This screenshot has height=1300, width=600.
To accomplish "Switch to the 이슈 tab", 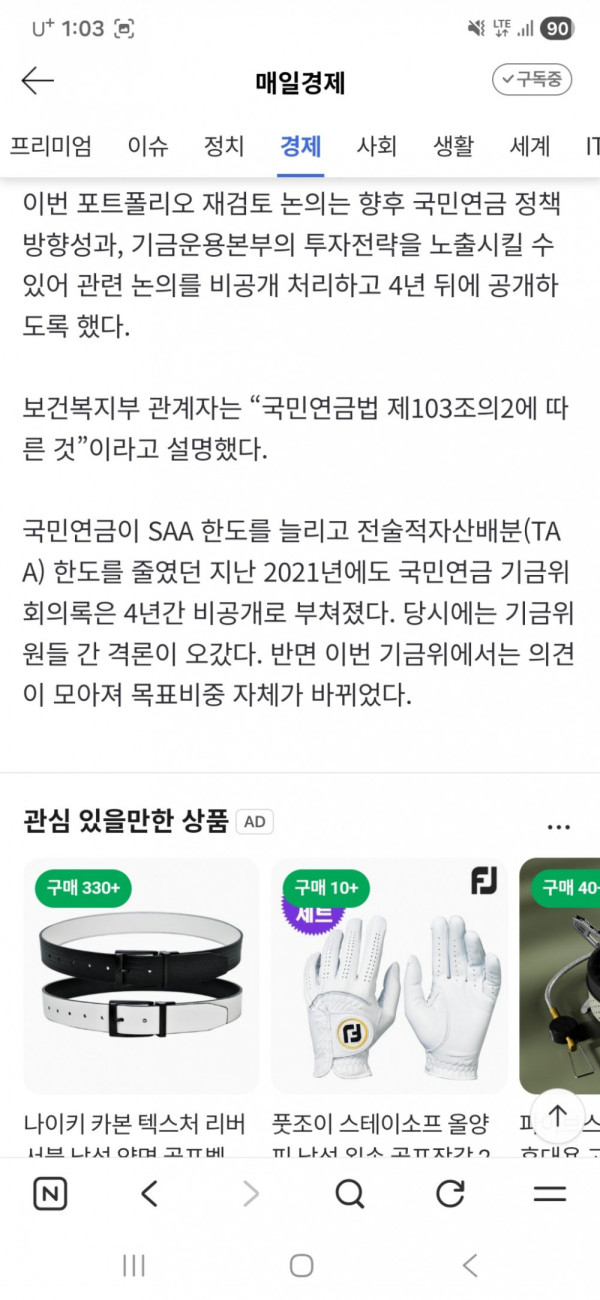I will (x=148, y=146).
